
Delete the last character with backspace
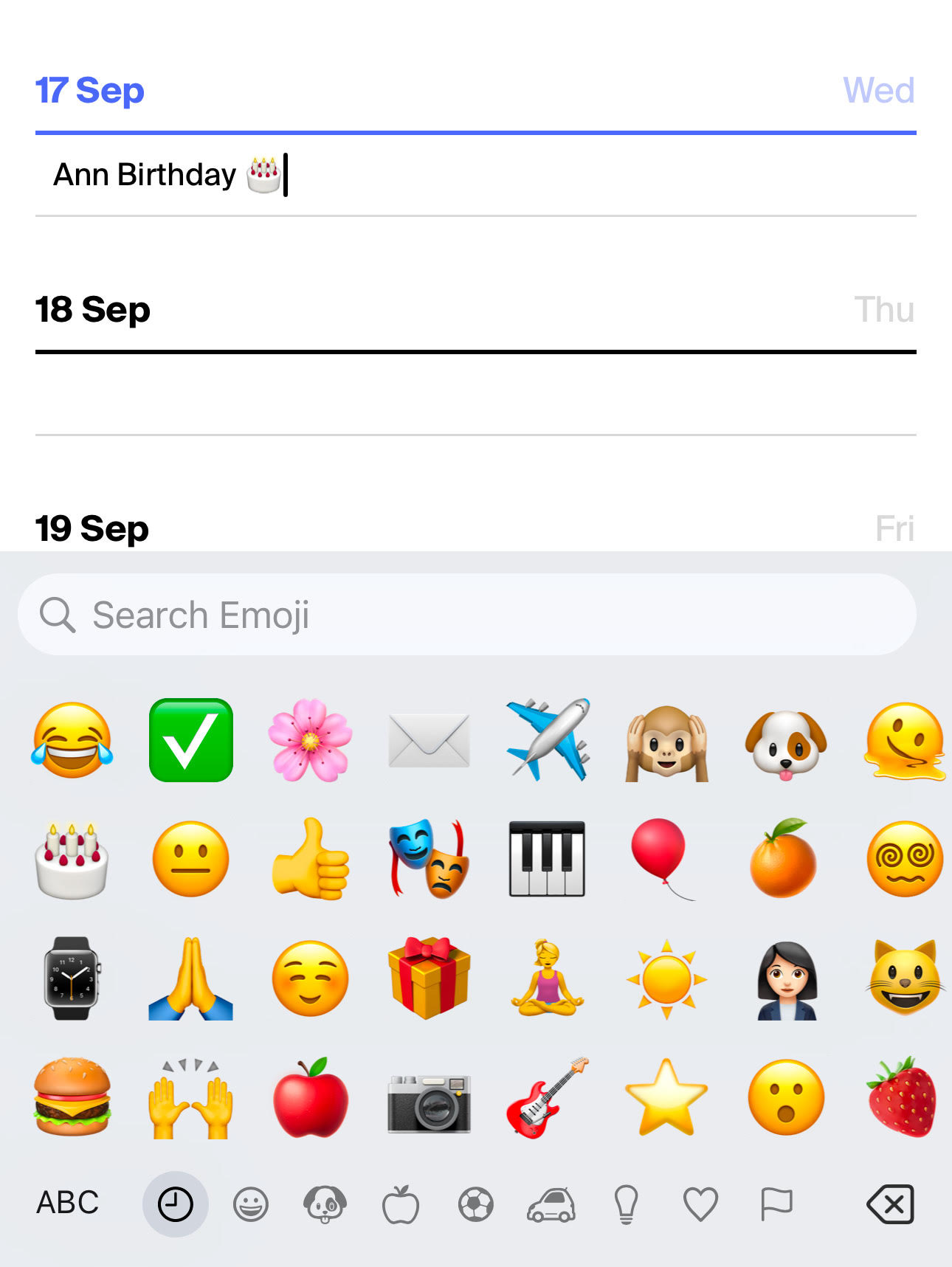click(x=891, y=1204)
